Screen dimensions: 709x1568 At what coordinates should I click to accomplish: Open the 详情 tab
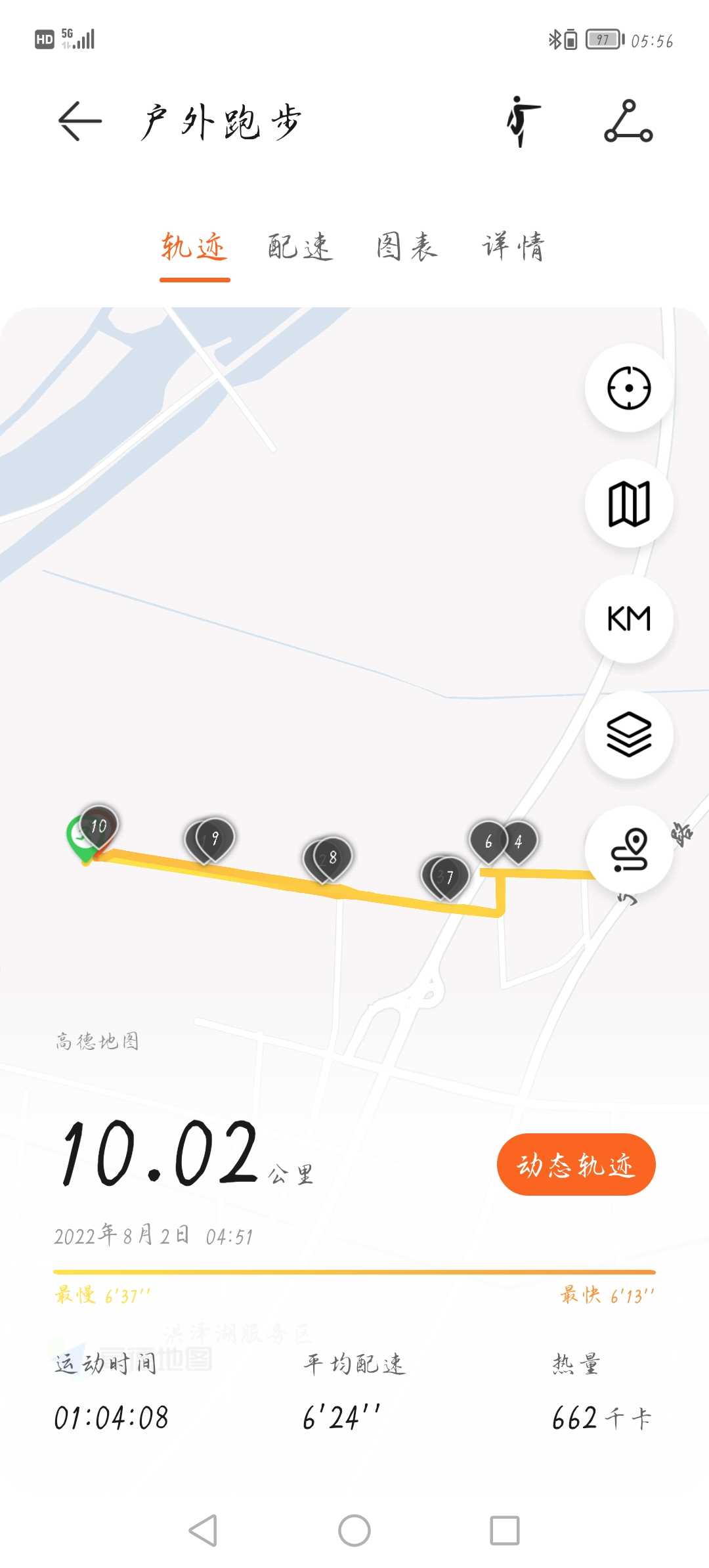[x=514, y=248]
